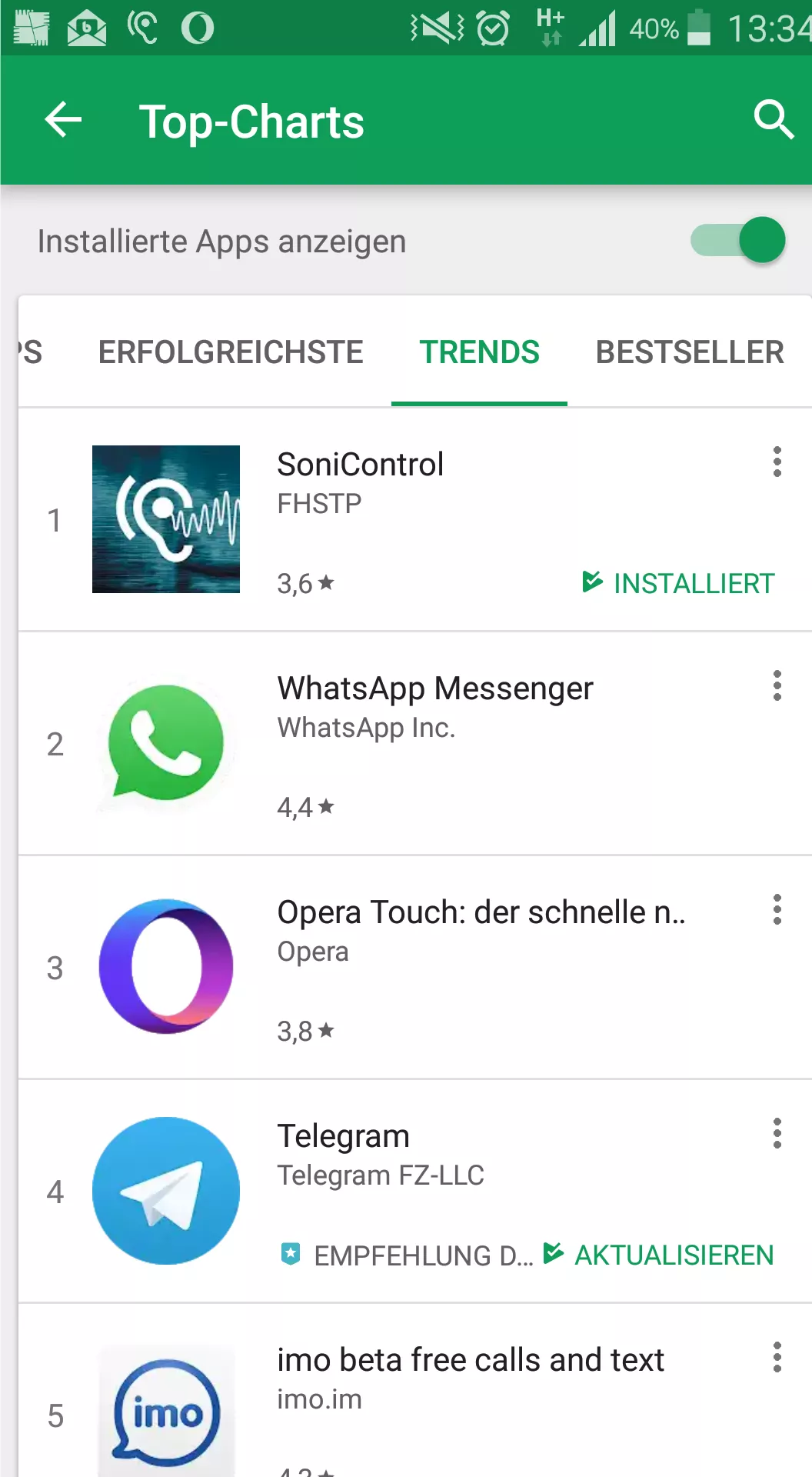The height and width of the screenshot is (1477, 812).
Task: Open the overflow menu for SoniControl
Action: click(777, 464)
